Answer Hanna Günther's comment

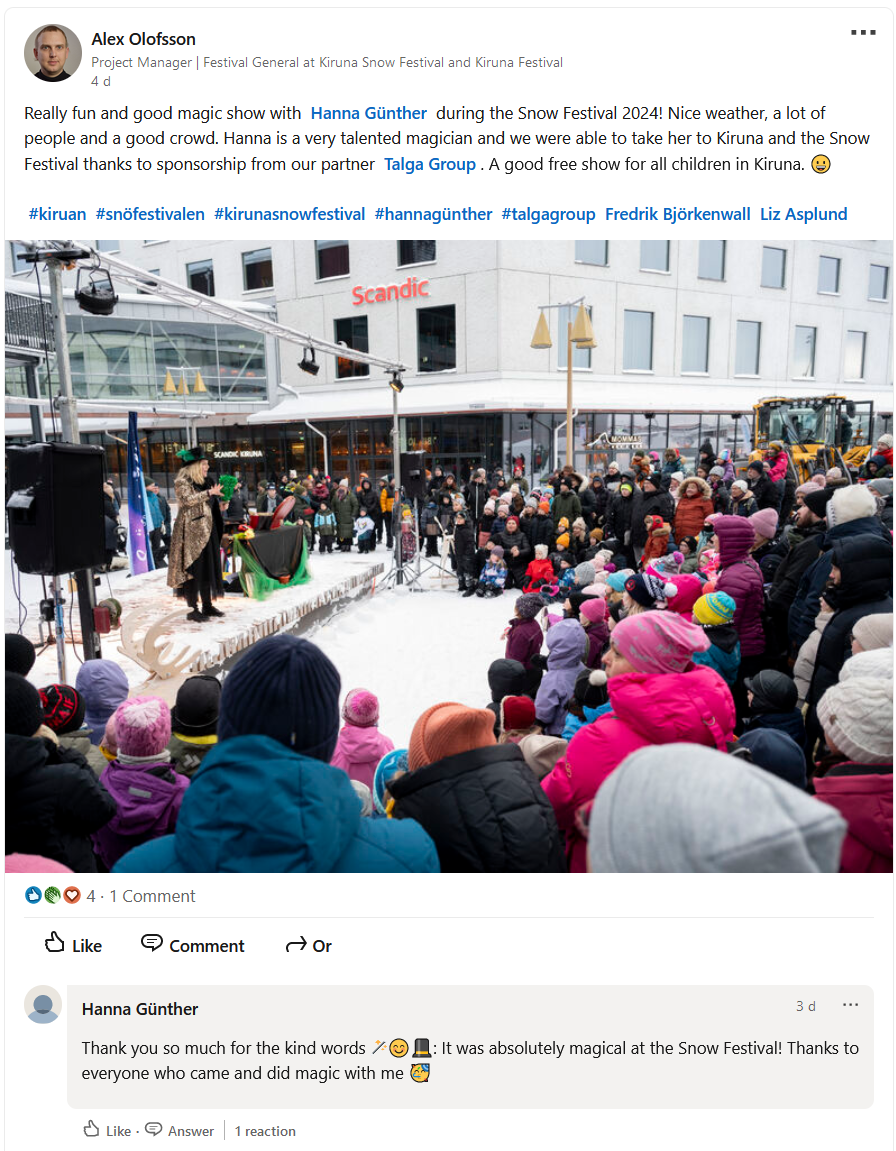point(180,1131)
